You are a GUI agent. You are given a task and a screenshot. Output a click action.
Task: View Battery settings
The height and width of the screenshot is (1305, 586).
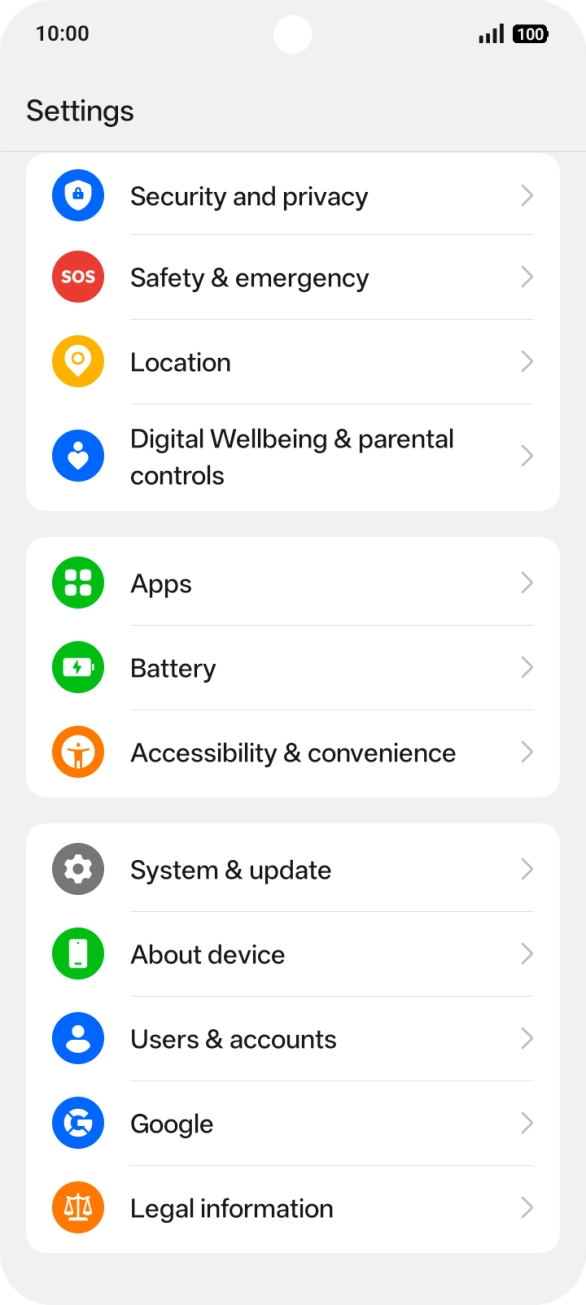pos(292,668)
